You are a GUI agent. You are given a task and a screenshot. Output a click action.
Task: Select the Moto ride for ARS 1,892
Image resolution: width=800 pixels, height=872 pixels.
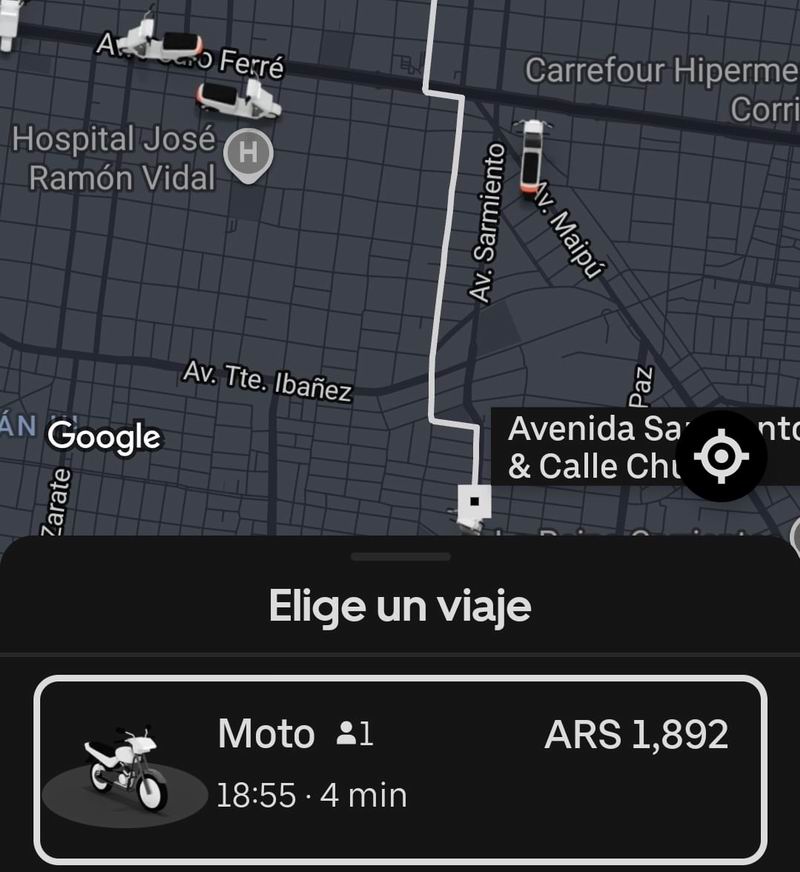pyautogui.click(x=400, y=768)
